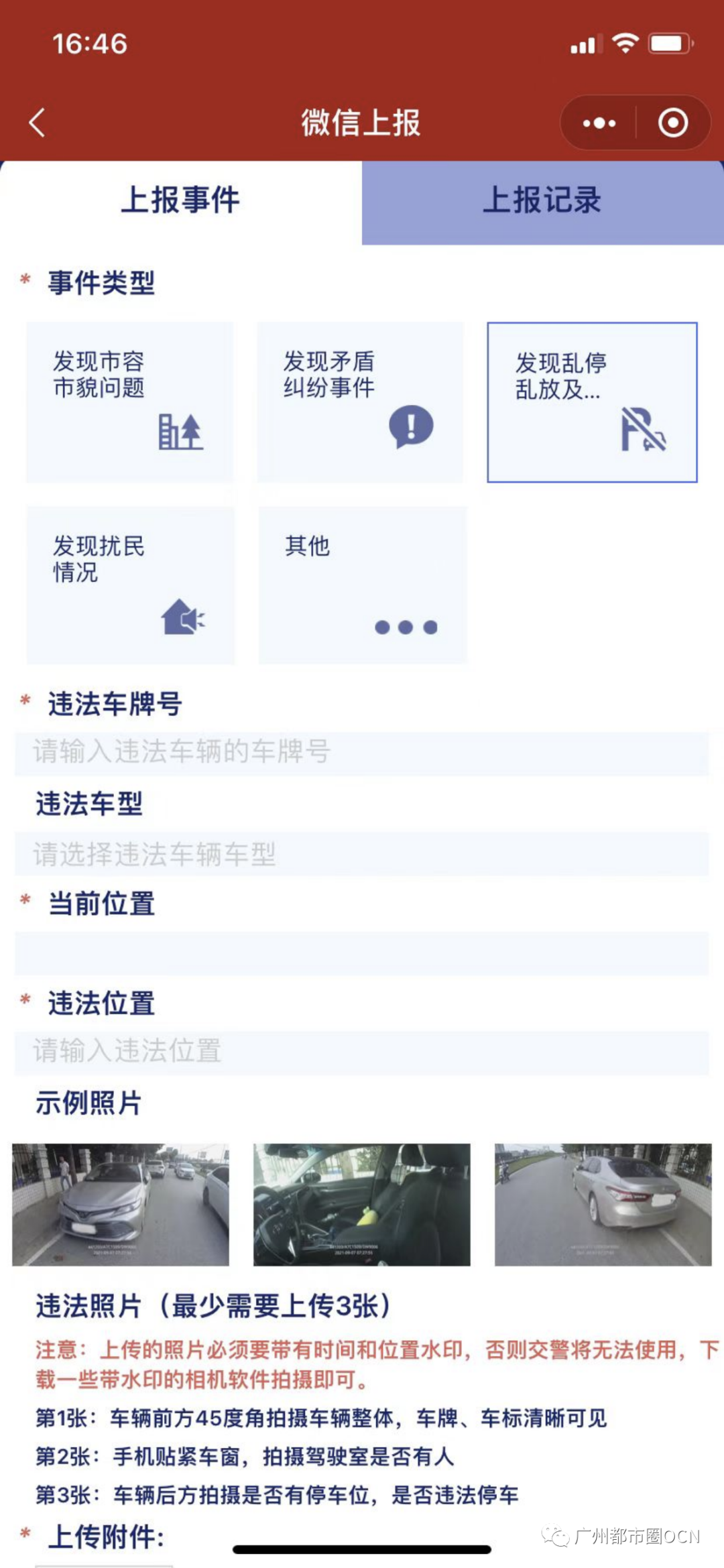The height and width of the screenshot is (1568, 724).
Task: Focus the 违法车牌号 input field
Action: click(362, 752)
